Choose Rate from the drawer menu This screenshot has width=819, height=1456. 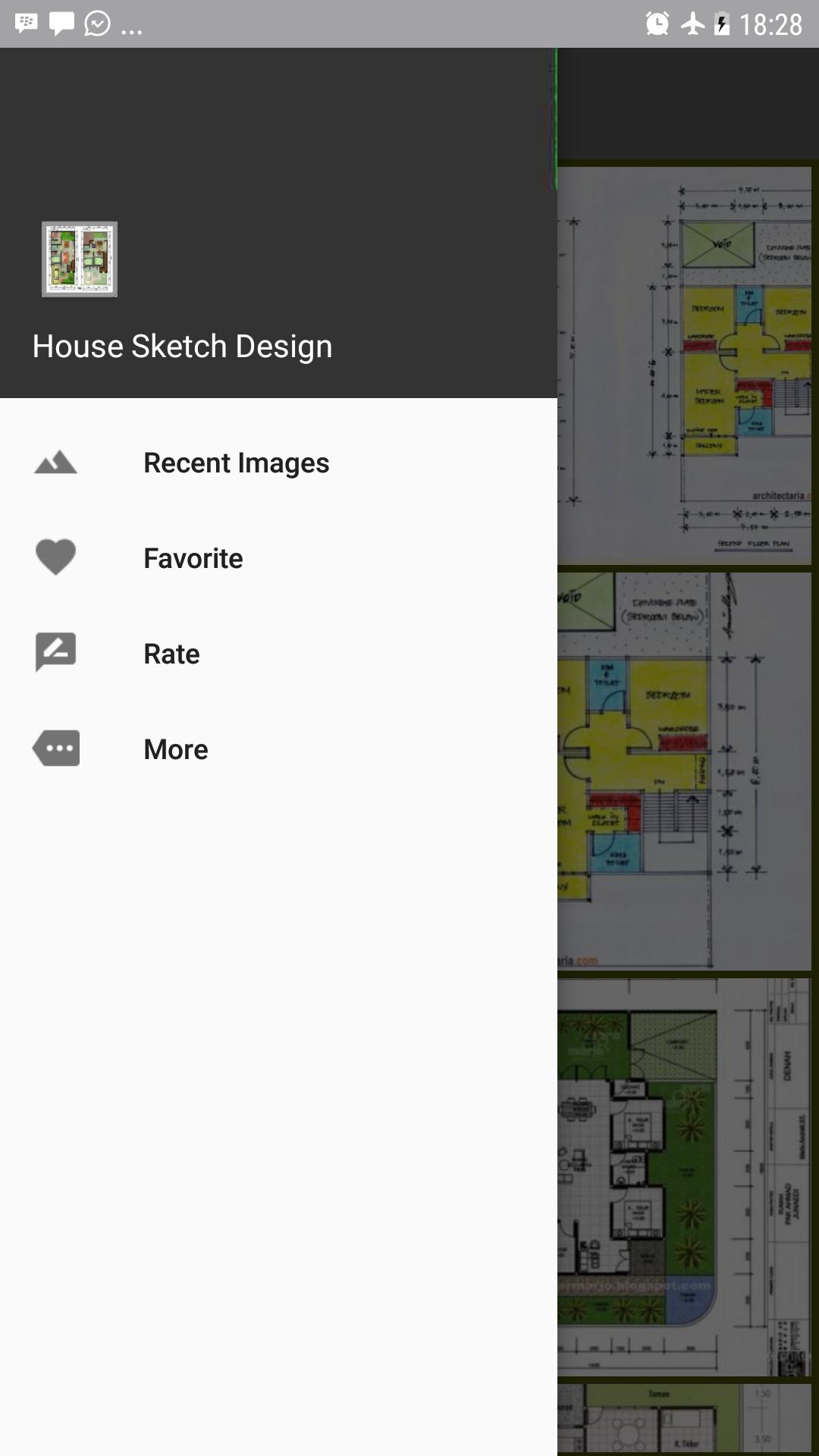(171, 653)
